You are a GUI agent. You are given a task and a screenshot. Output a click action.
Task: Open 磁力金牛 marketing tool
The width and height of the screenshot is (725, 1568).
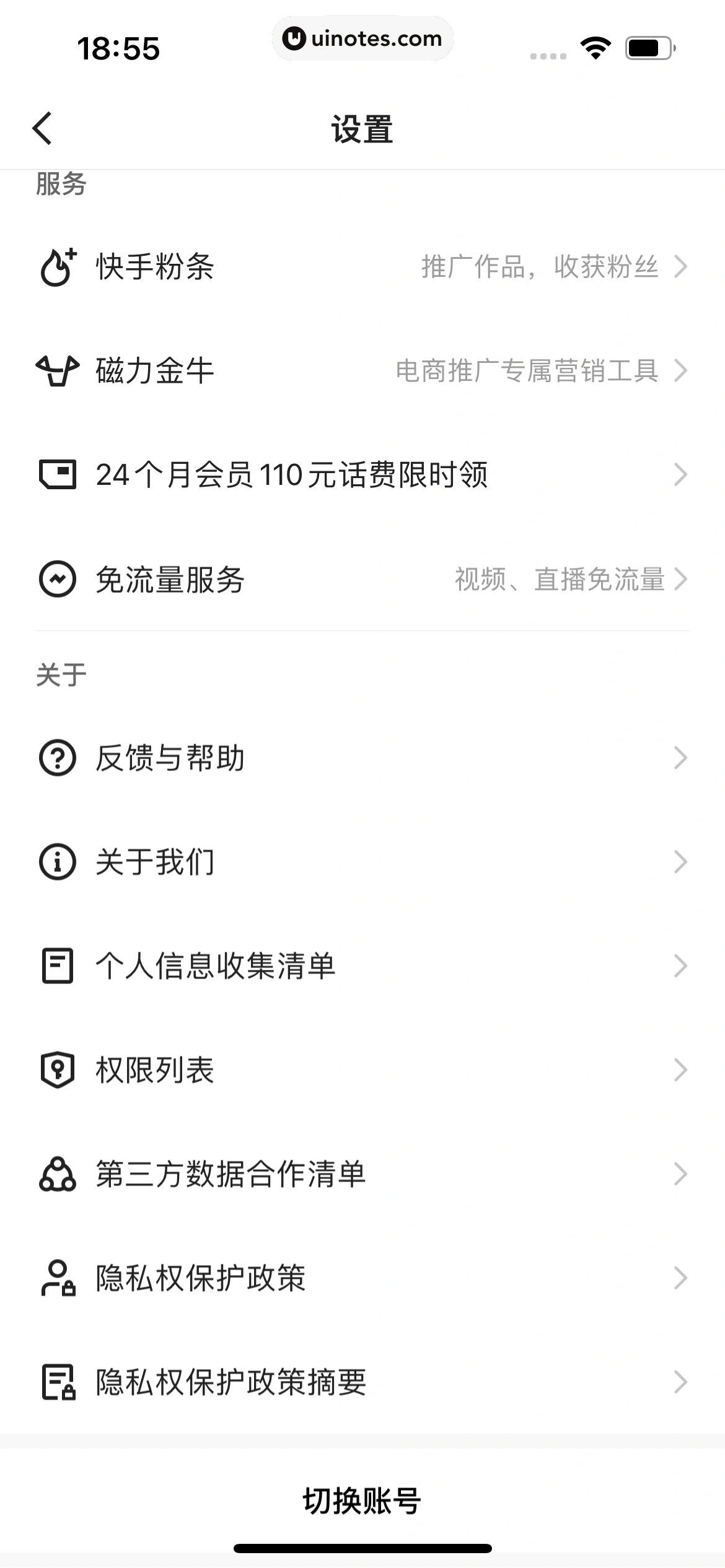coord(362,371)
